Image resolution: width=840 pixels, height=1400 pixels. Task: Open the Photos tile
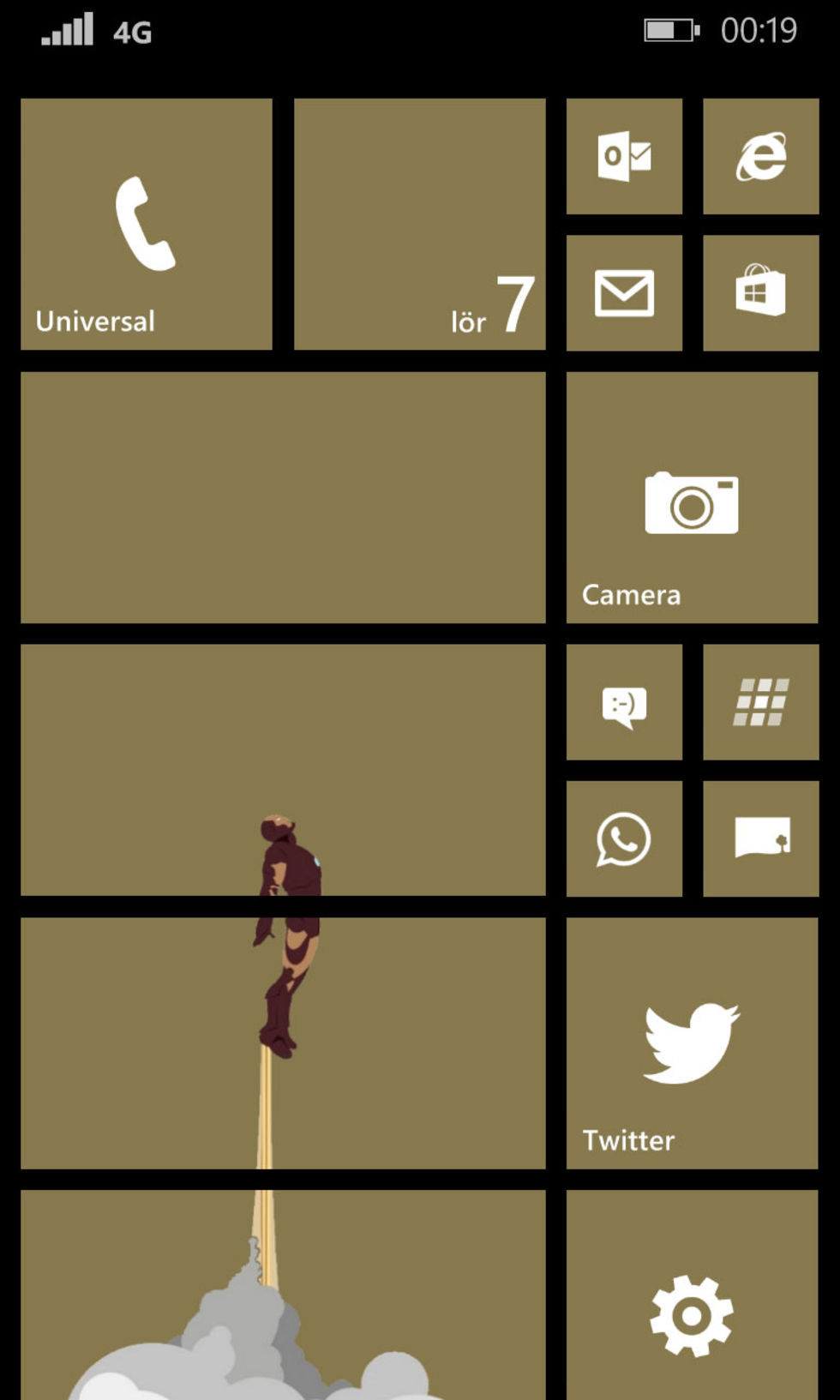pyautogui.click(x=760, y=838)
